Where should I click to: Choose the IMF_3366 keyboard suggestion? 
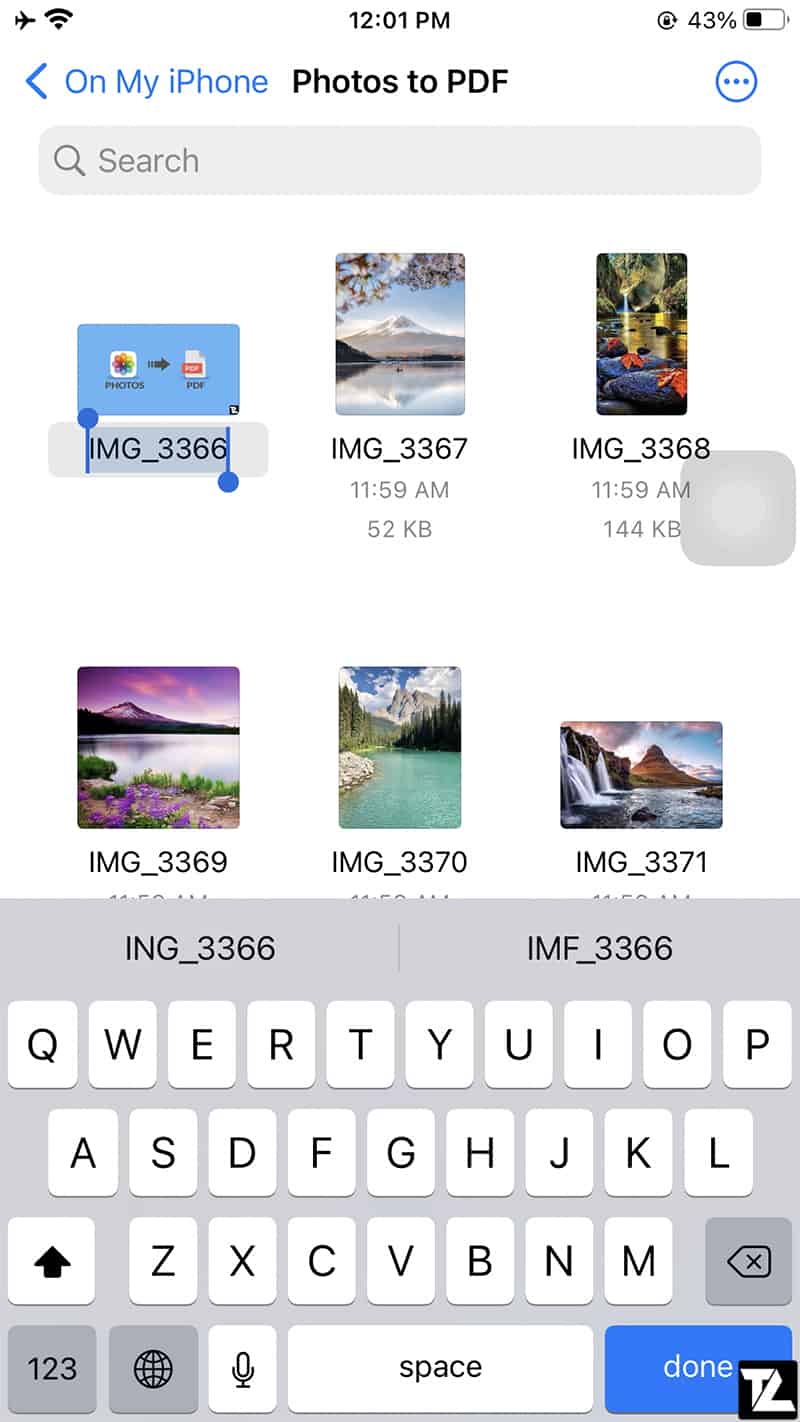click(600, 948)
